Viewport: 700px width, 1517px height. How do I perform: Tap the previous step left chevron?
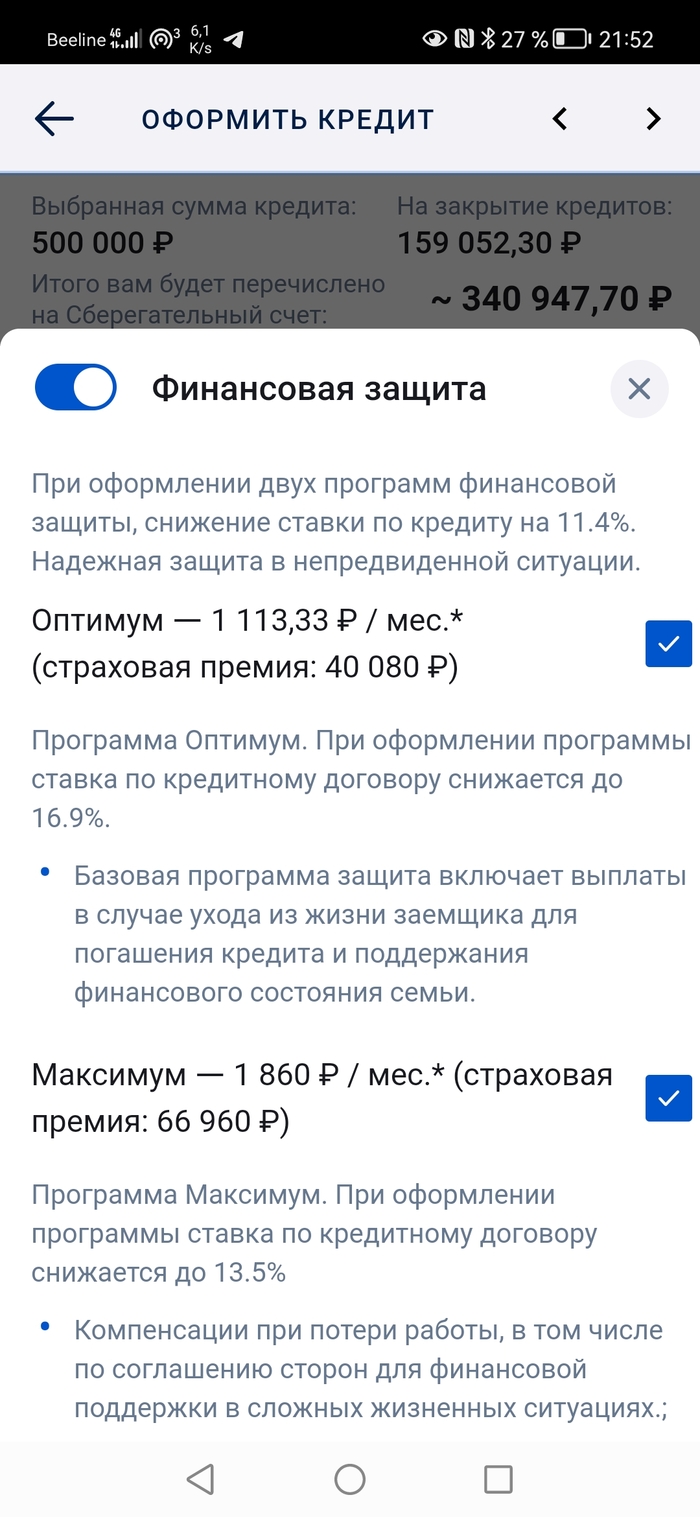coord(560,119)
